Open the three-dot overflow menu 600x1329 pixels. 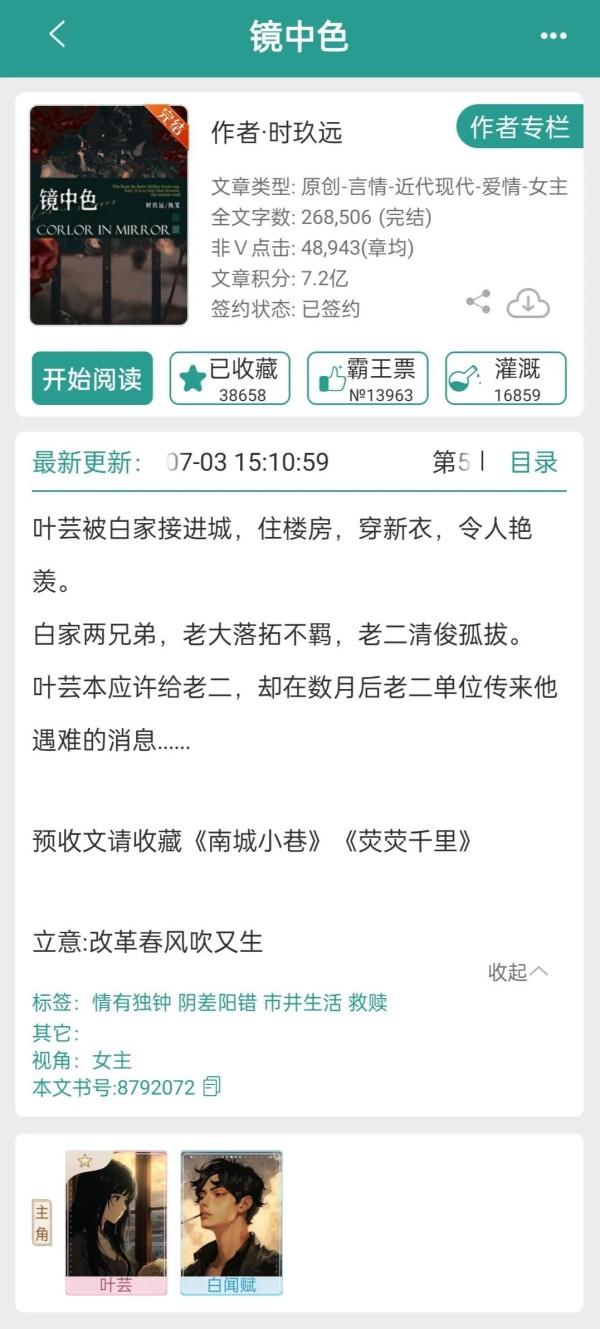(553, 36)
